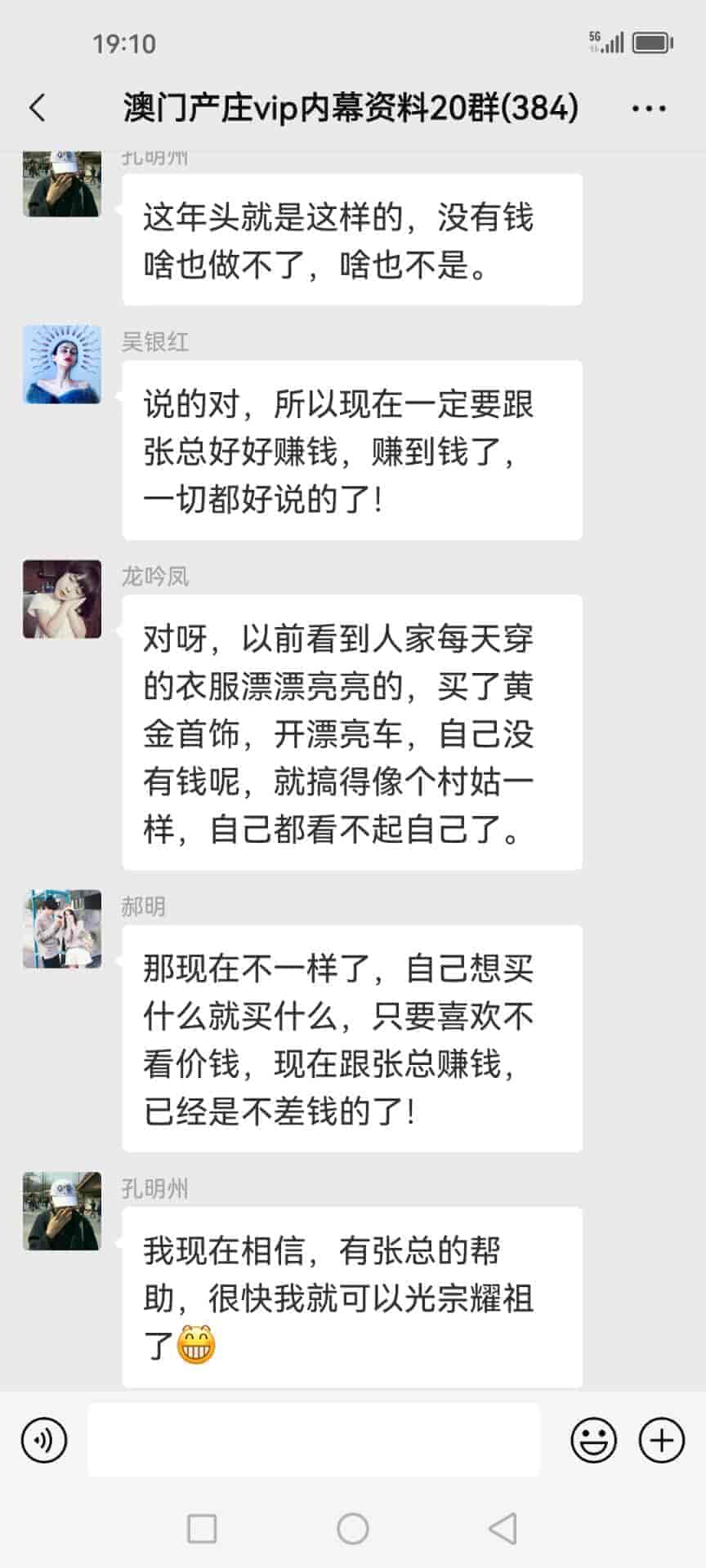Screen dimensions: 706x1568
Task: Open the emoji picker
Action: pos(593,1440)
